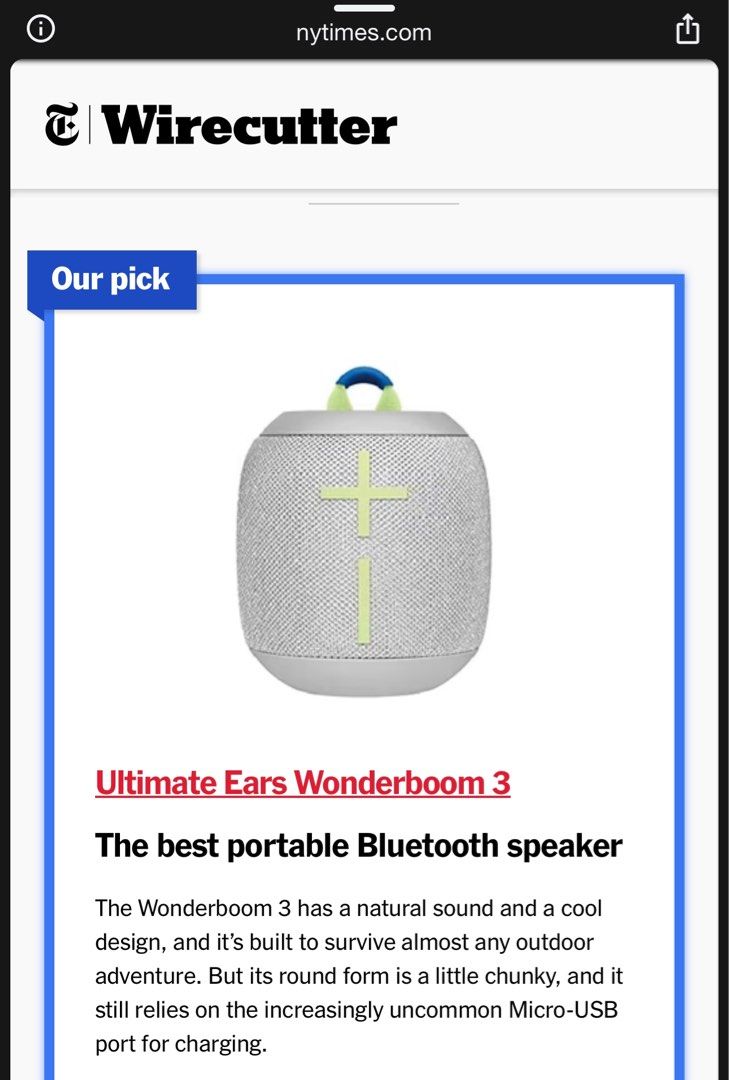Open the Ultimate Ears Wonderboom 3 link
Screen dimensions: 729x1080
coord(302,782)
